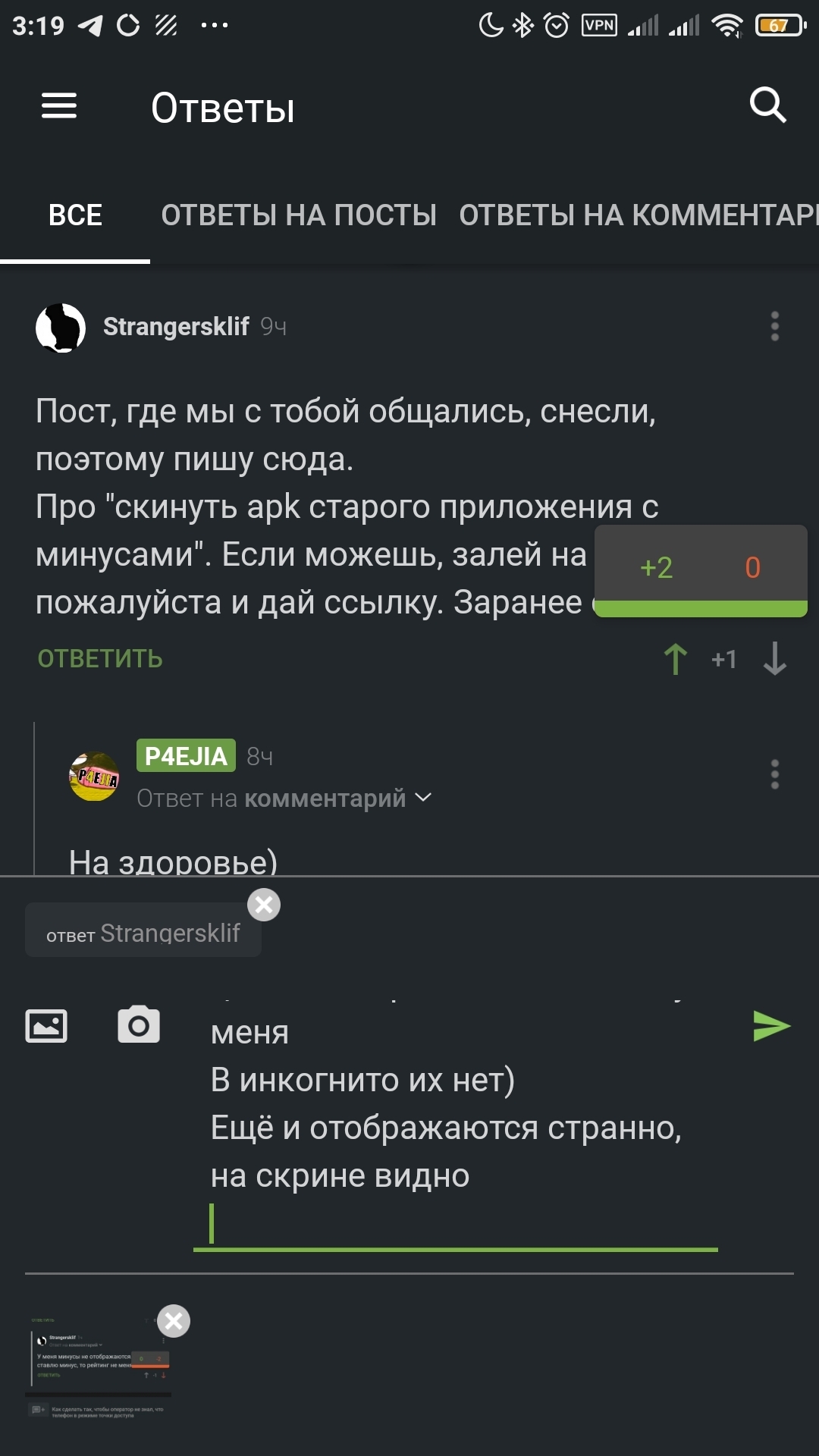Tap ОТВЕТИТЬ under Strangersklif's comment
The height and width of the screenshot is (1456, 819).
[x=100, y=658]
